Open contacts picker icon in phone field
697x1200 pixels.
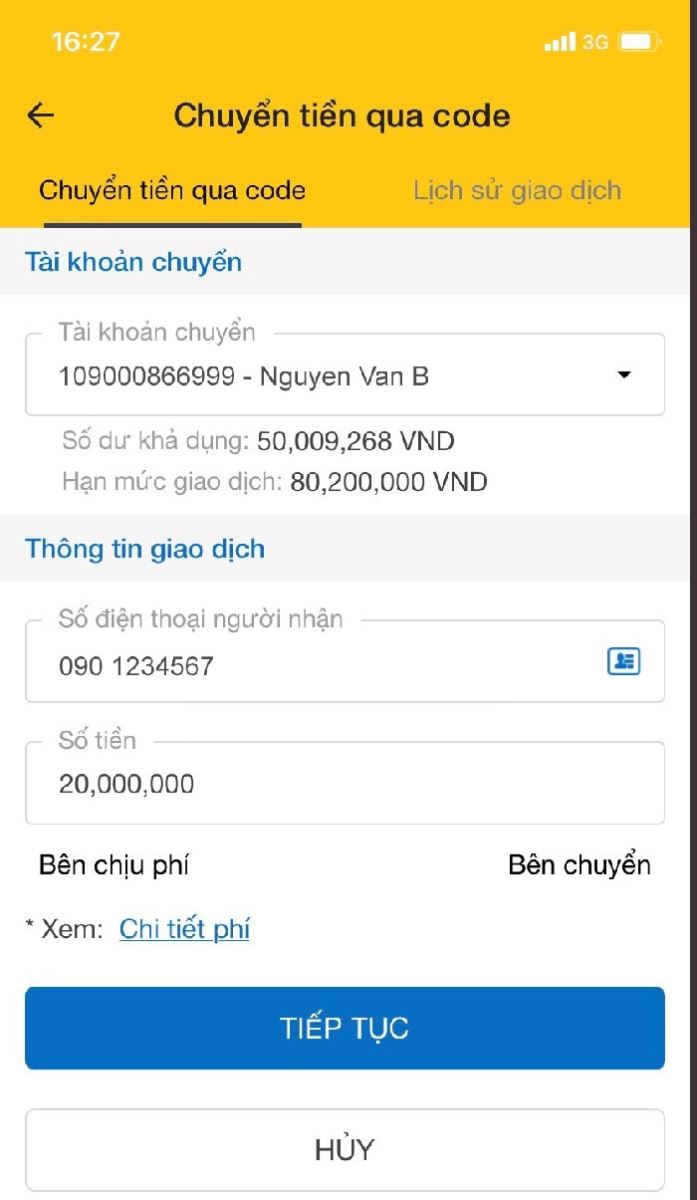click(x=624, y=661)
